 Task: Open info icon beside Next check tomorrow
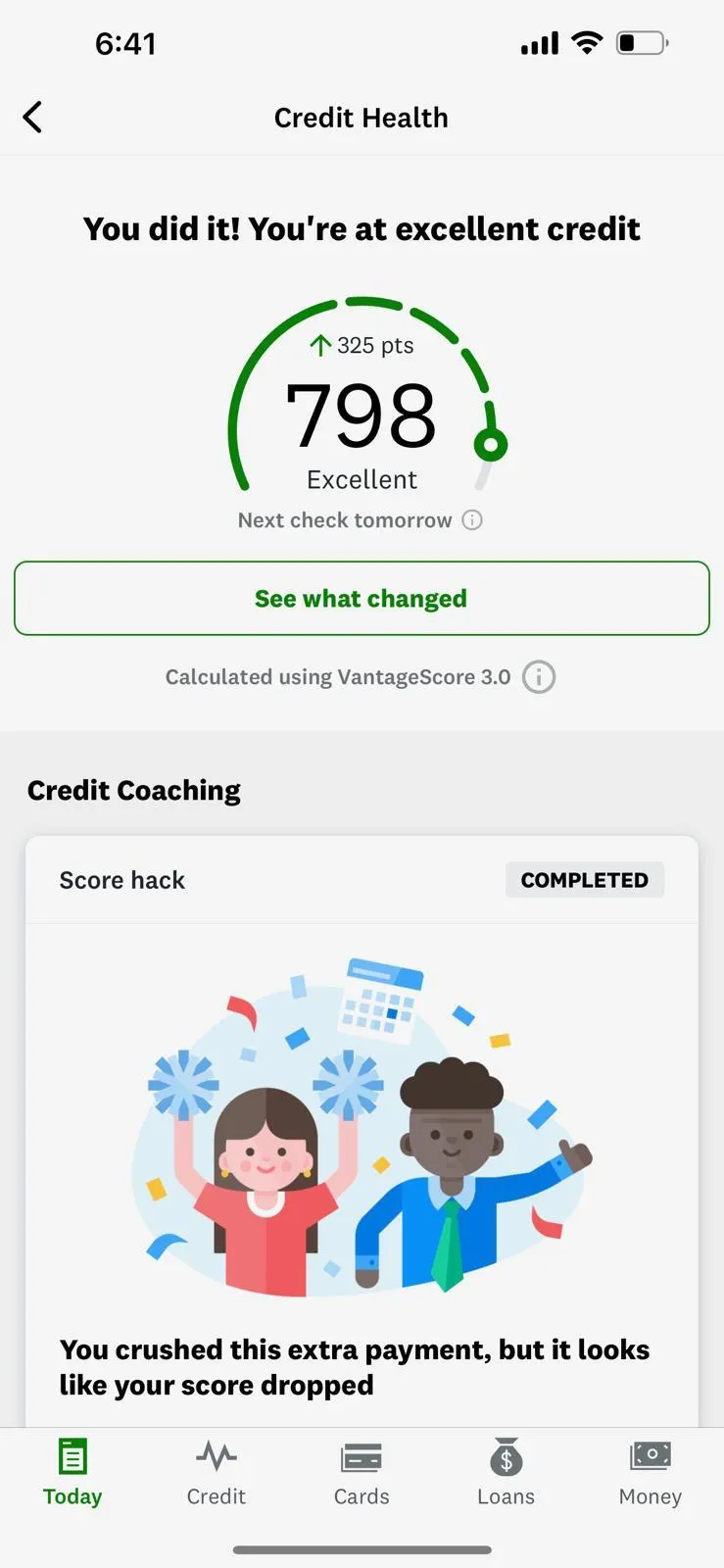tap(472, 520)
